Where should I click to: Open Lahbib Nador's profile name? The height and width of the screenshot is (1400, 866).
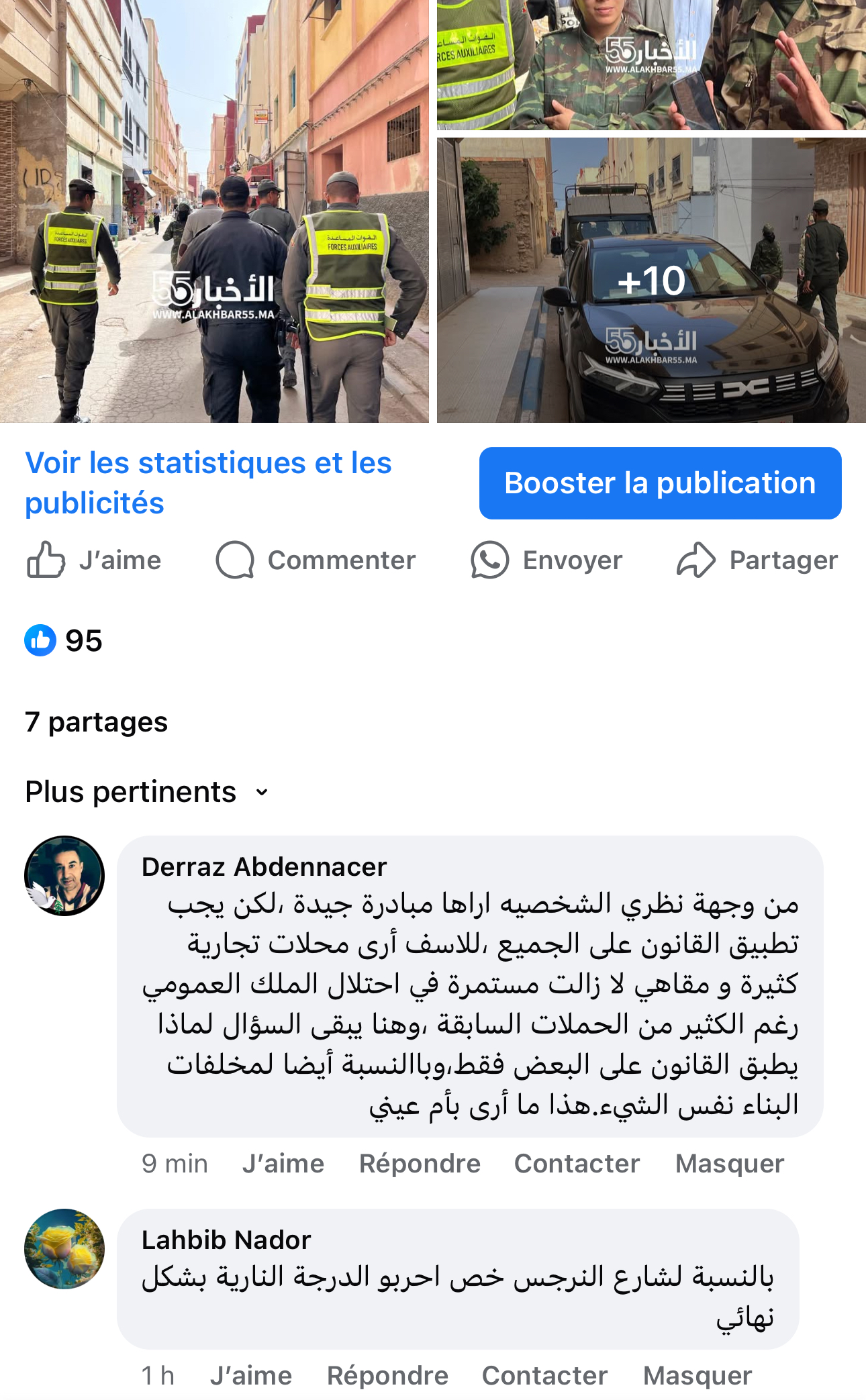click(226, 1240)
